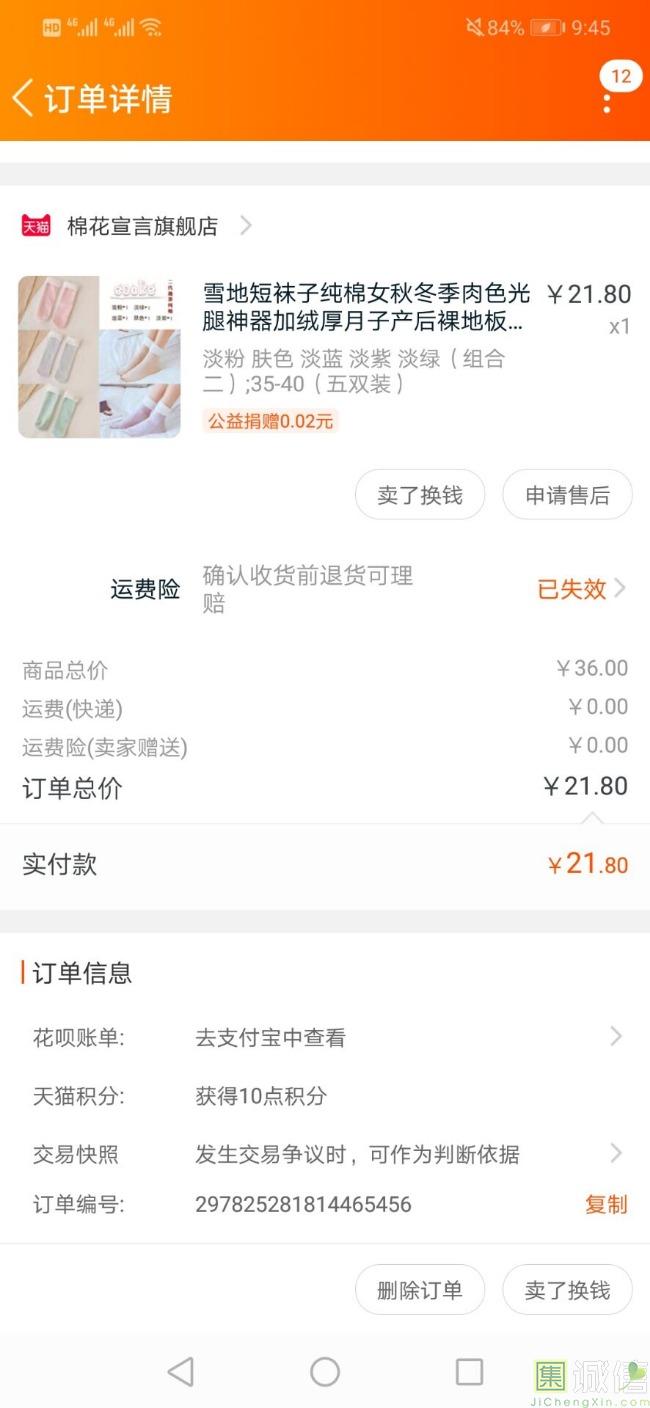This screenshot has width=650, height=1408.
Task: Copy the order number with 复制
Action: tap(606, 1204)
